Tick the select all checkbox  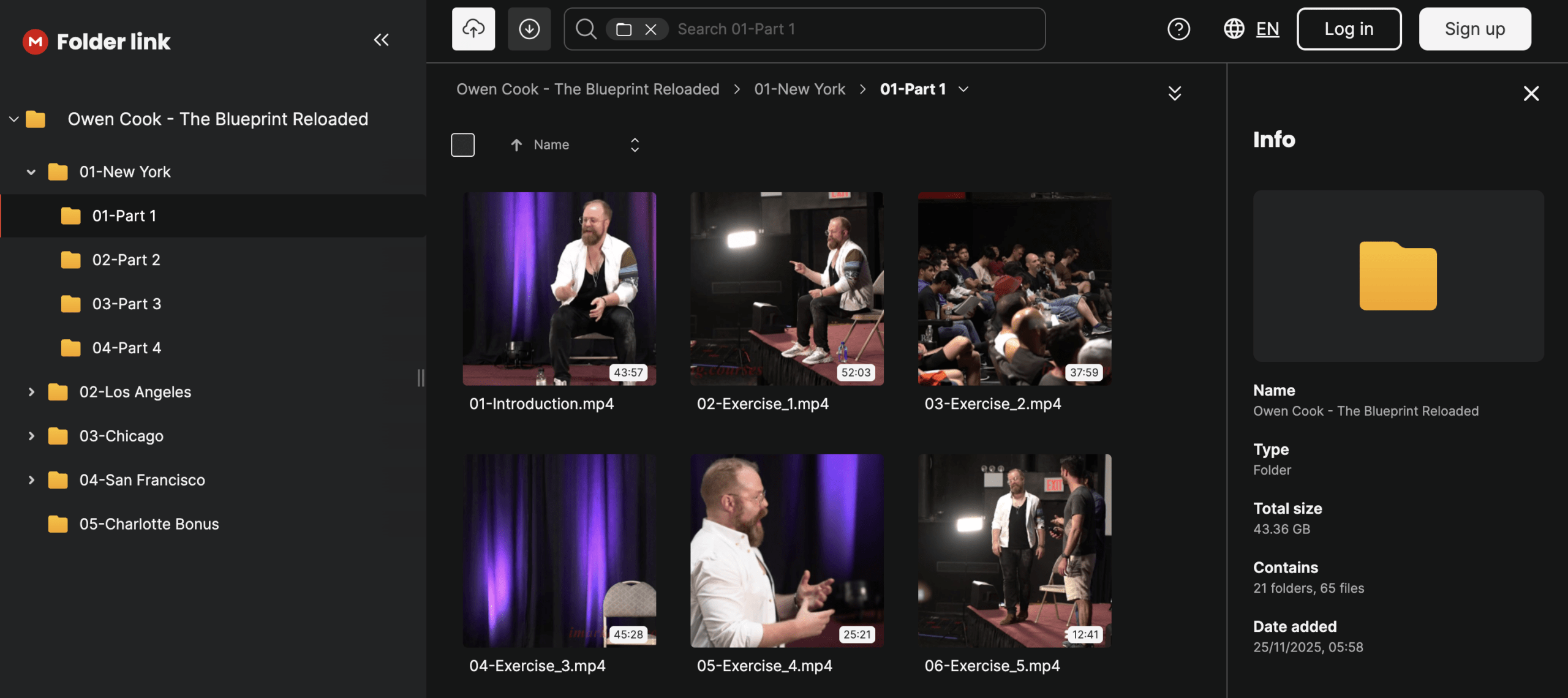(462, 145)
